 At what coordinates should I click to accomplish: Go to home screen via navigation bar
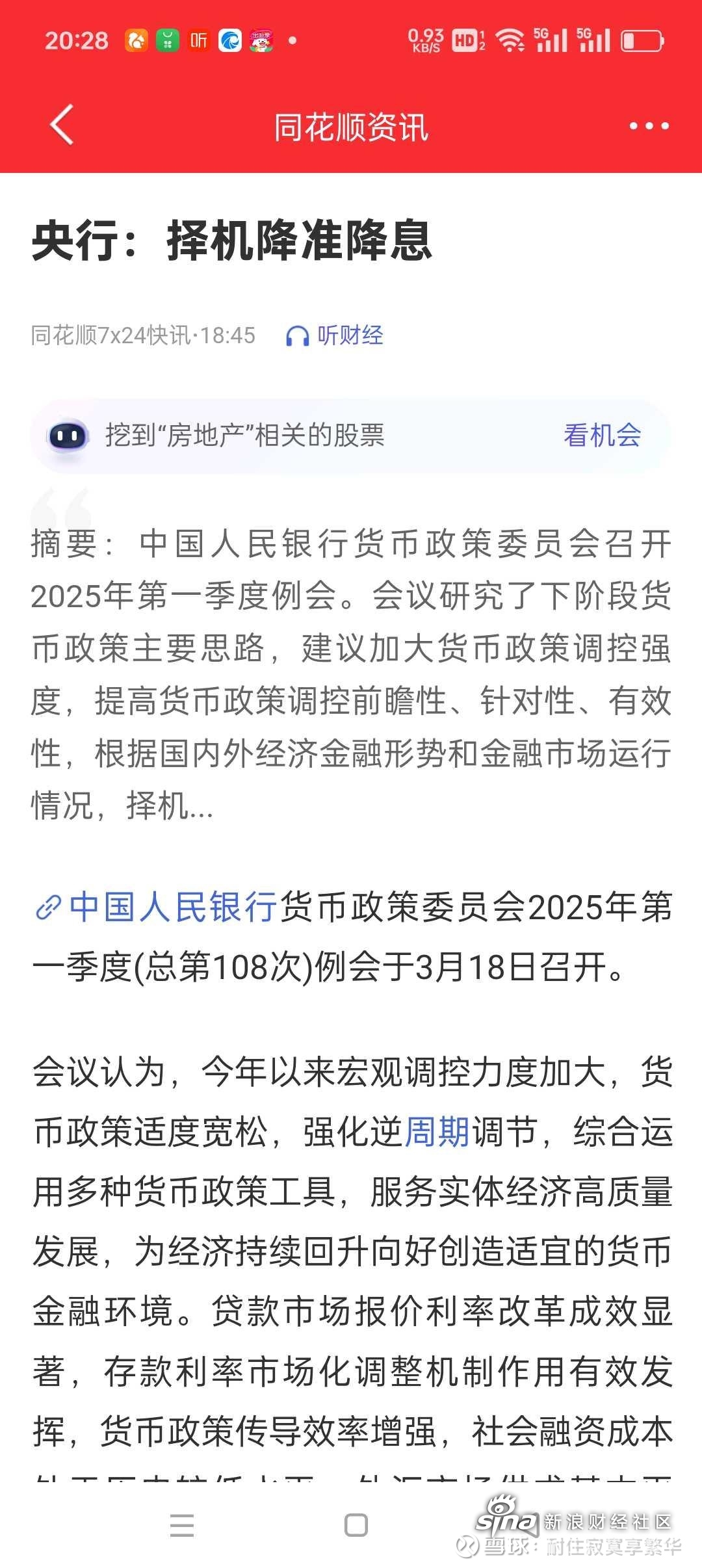356,1525
